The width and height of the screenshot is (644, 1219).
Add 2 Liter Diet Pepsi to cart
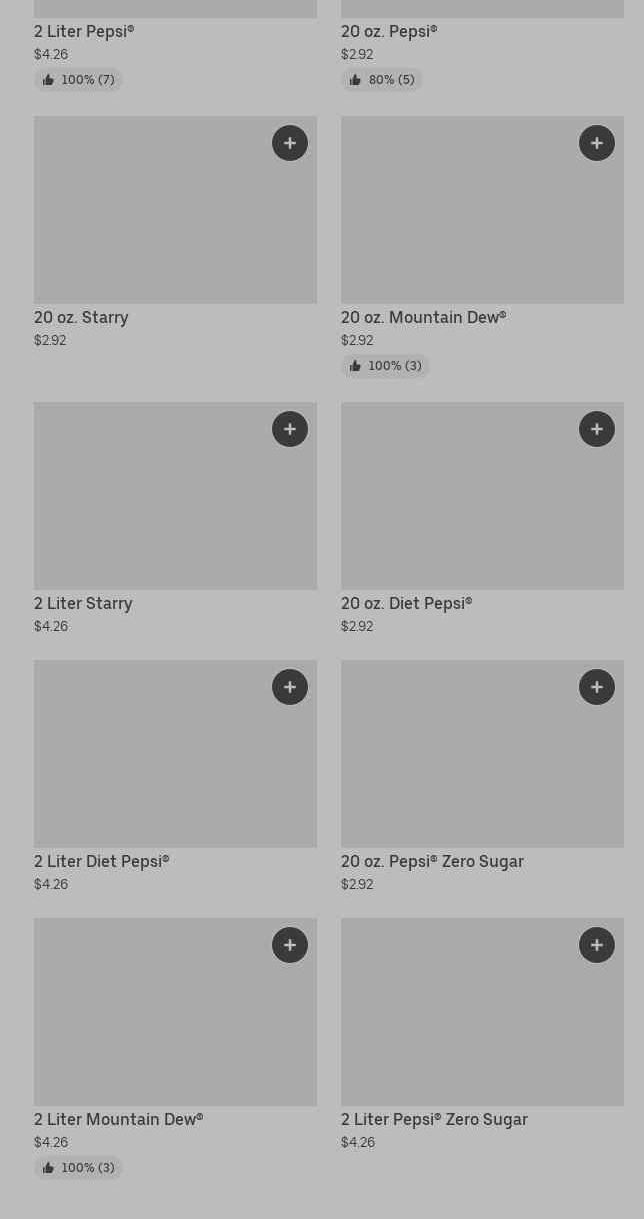coord(290,687)
